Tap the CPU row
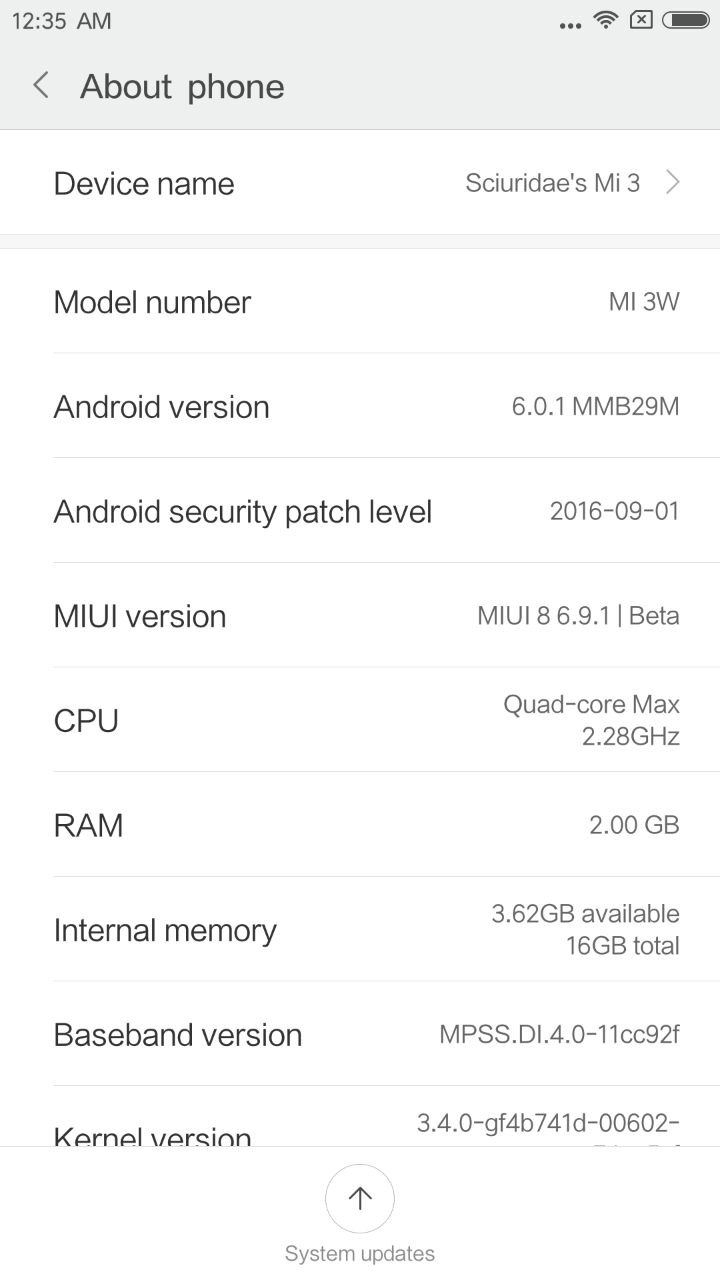The image size is (720, 1280). tap(360, 720)
